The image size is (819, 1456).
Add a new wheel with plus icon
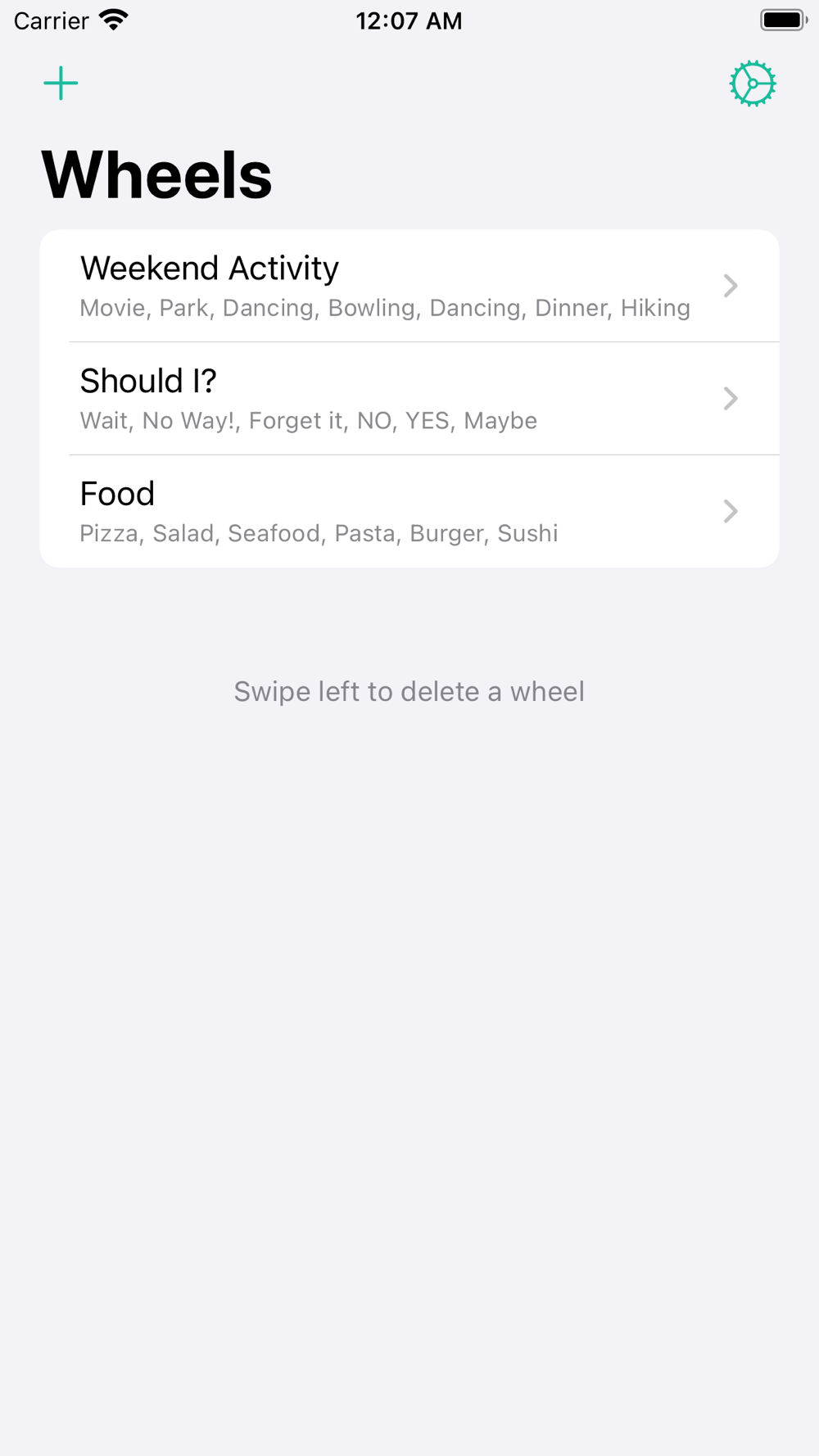tap(61, 84)
